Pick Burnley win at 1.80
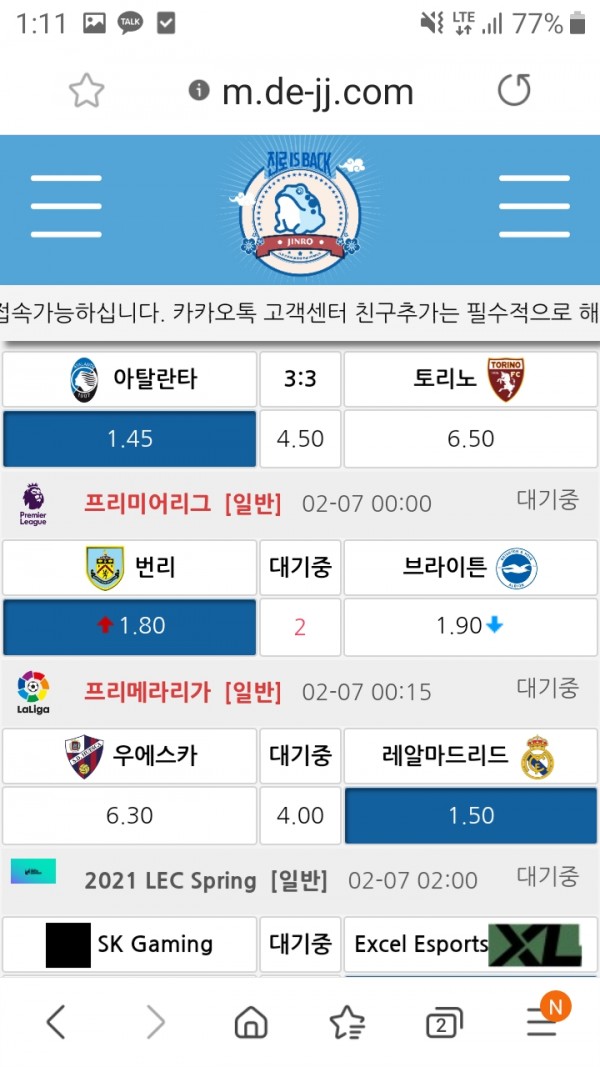 [130, 626]
